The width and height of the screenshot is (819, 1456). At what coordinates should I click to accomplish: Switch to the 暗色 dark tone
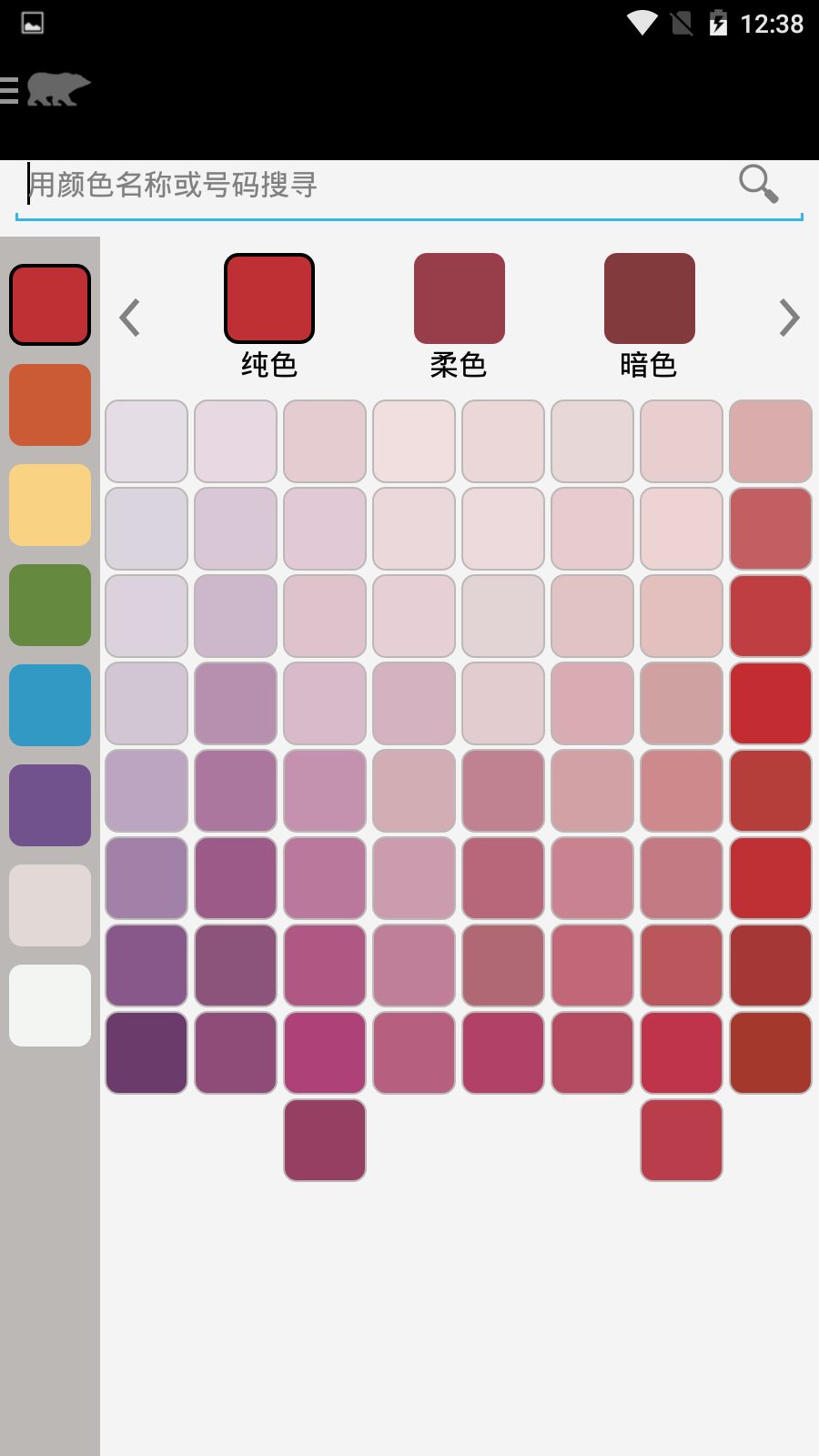pyautogui.click(x=650, y=316)
